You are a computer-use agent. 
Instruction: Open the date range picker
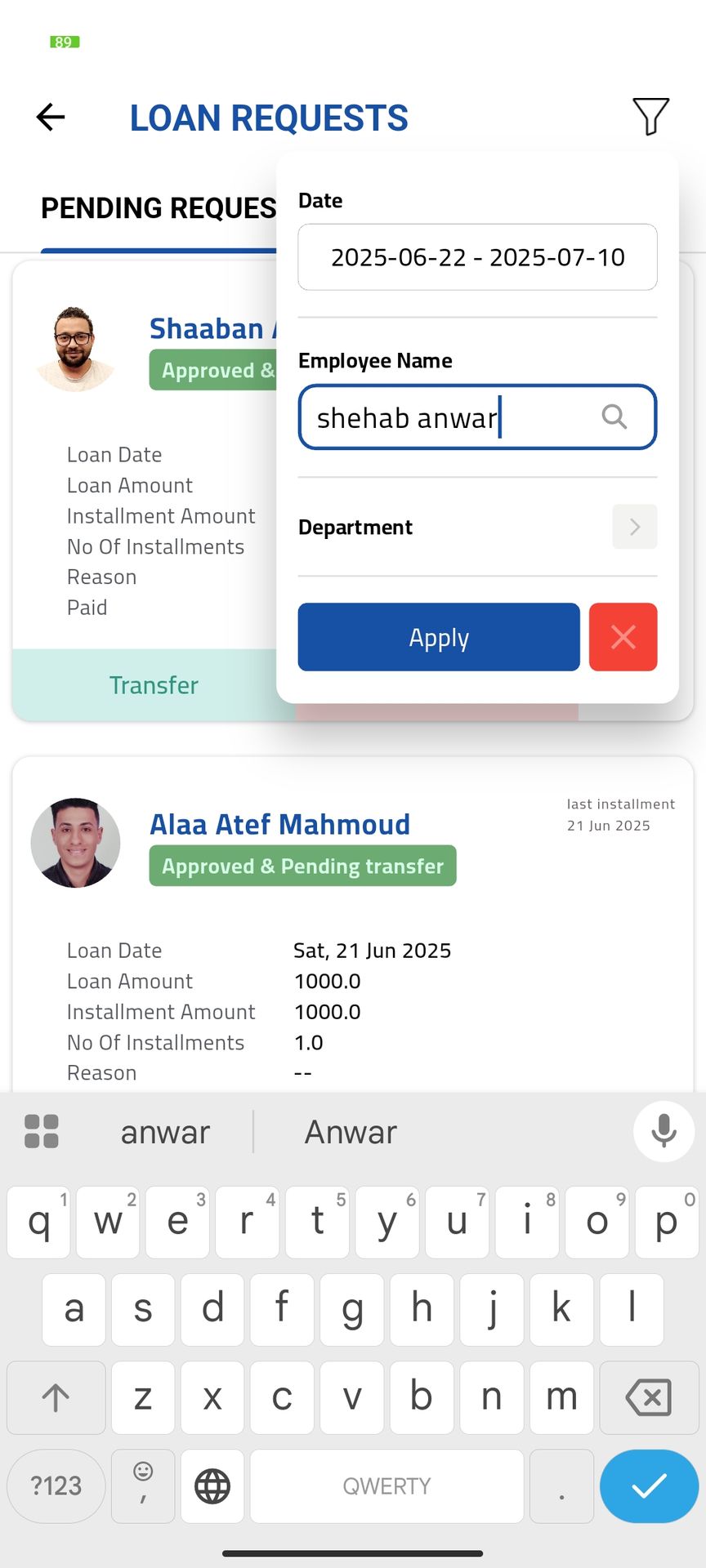[477, 257]
